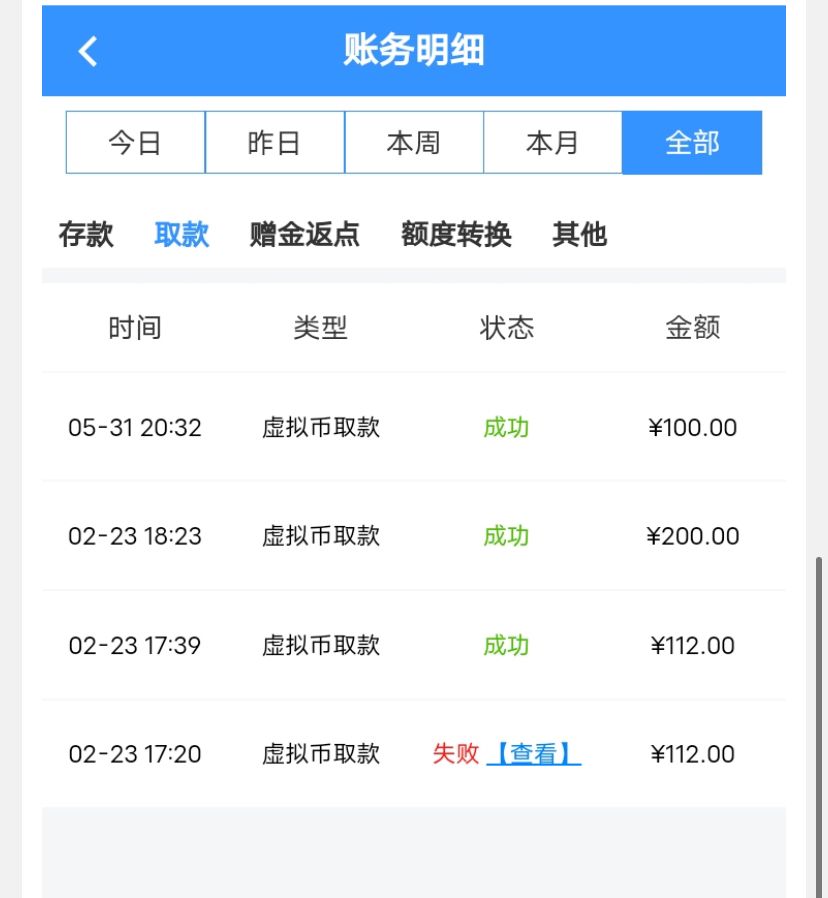This screenshot has width=828, height=898.
Task: Switch to the 取款 tab
Action: point(182,234)
